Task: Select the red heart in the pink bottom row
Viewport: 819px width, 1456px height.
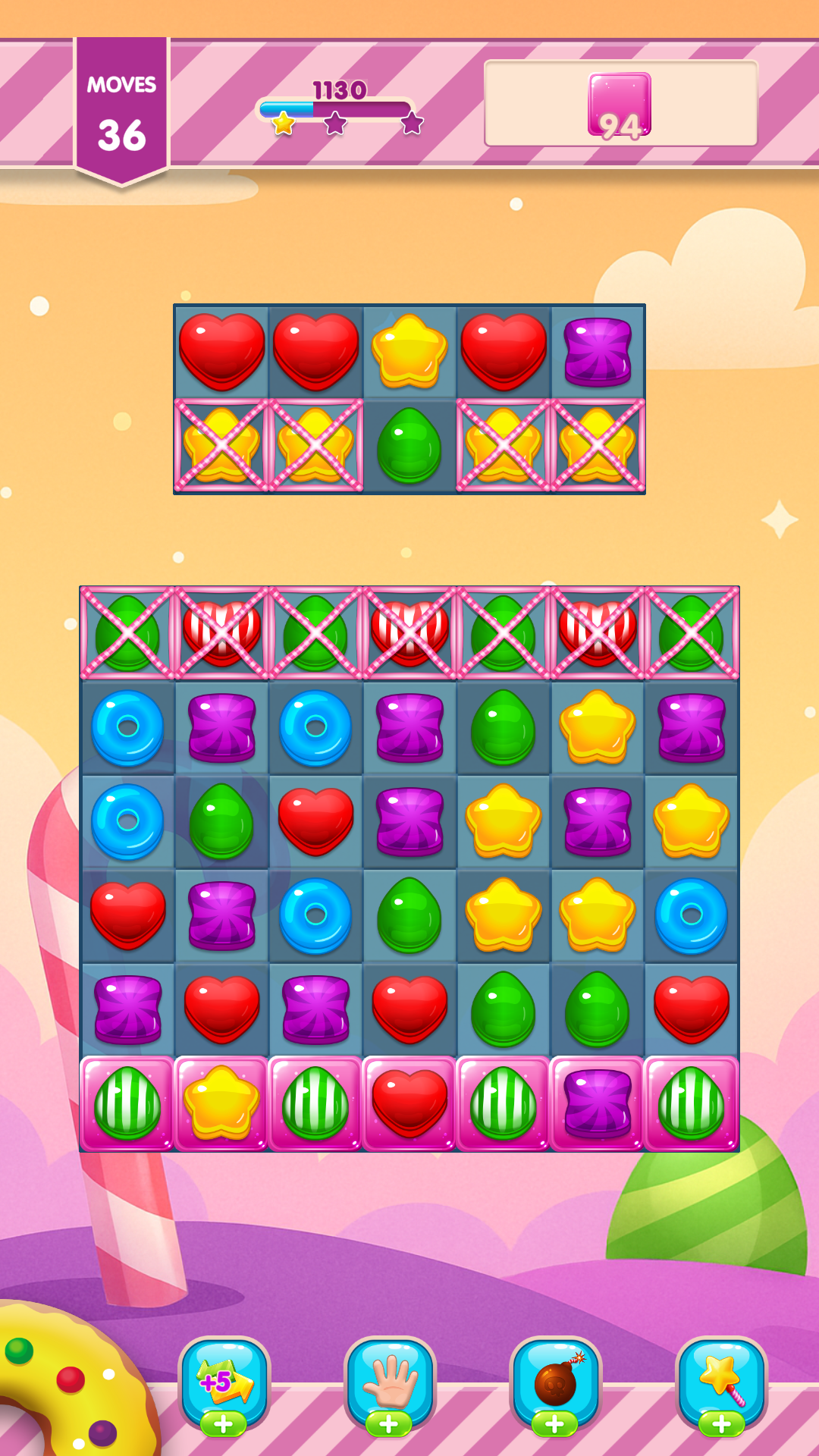Action: [x=409, y=1103]
